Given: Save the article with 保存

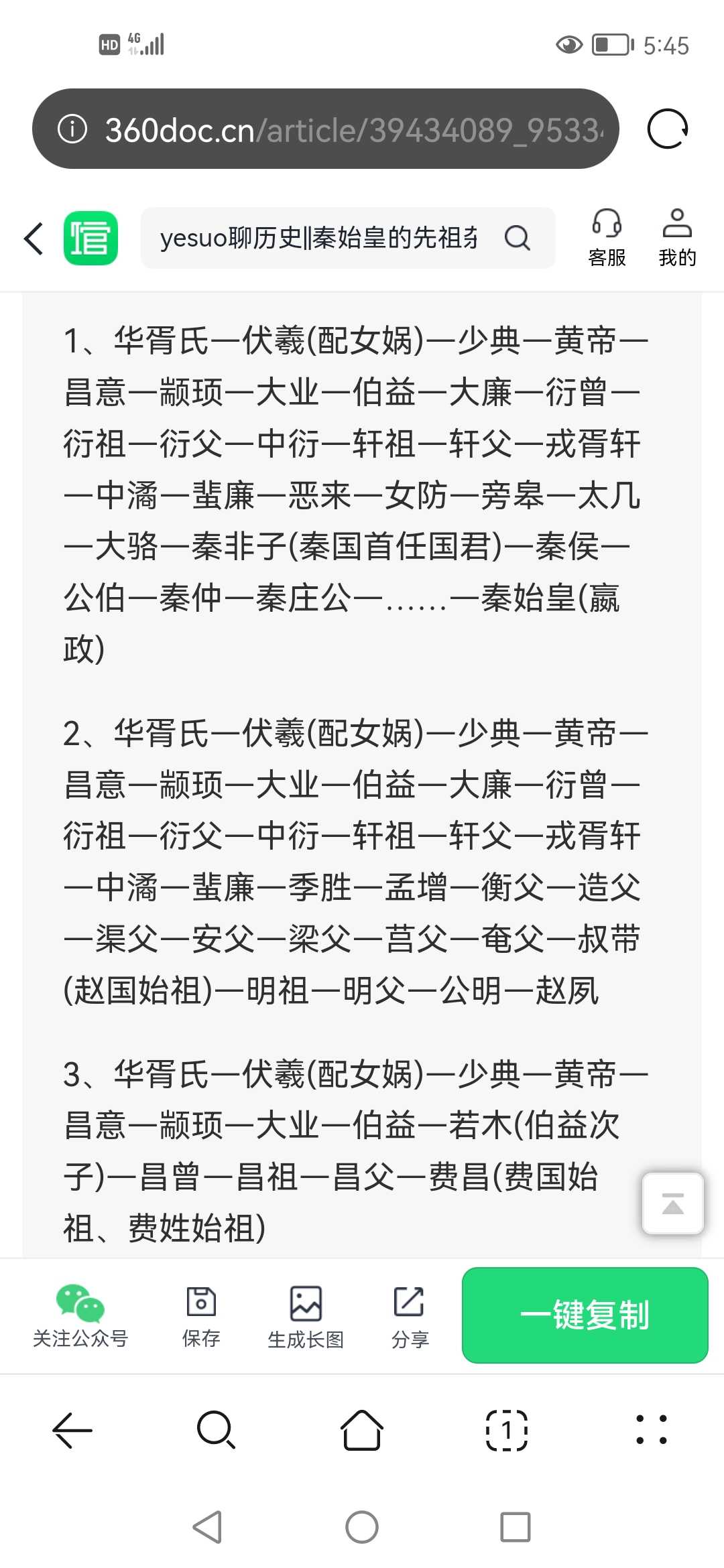Looking at the screenshot, I should pyautogui.click(x=201, y=1315).
